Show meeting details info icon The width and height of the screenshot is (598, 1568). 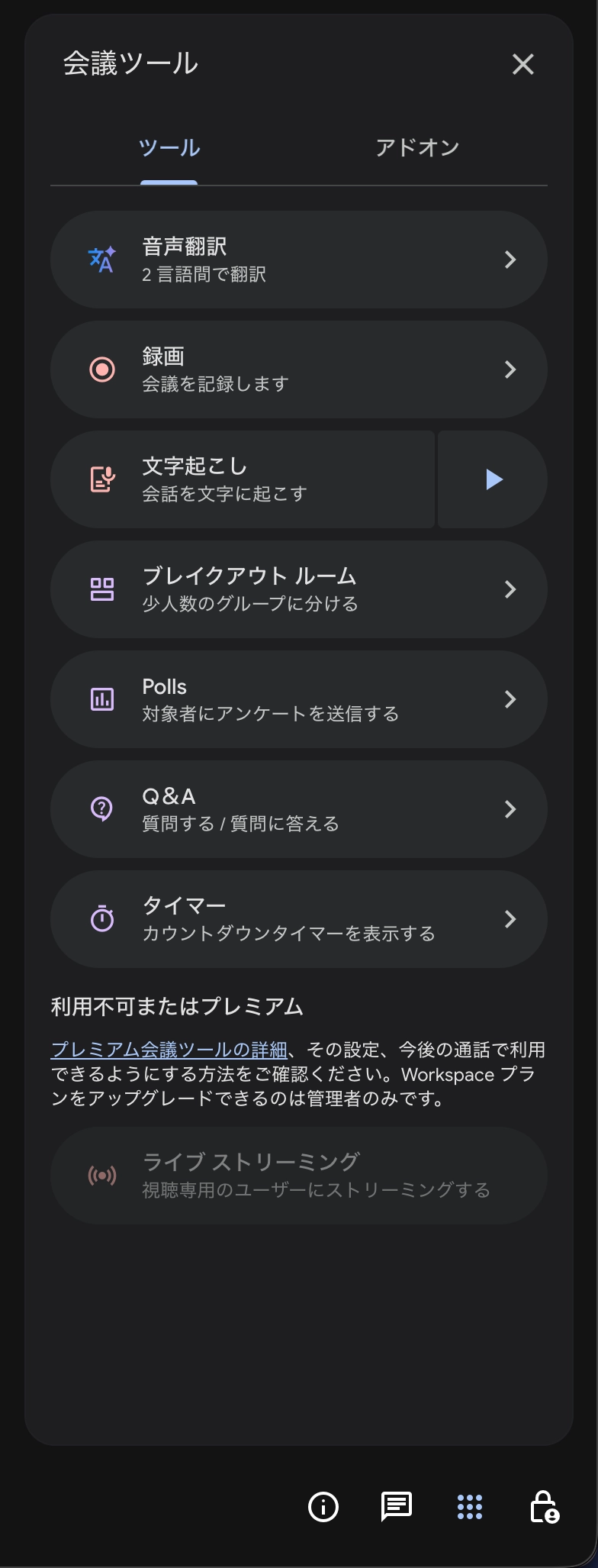pyautogui.click(x=323, y=1507)
